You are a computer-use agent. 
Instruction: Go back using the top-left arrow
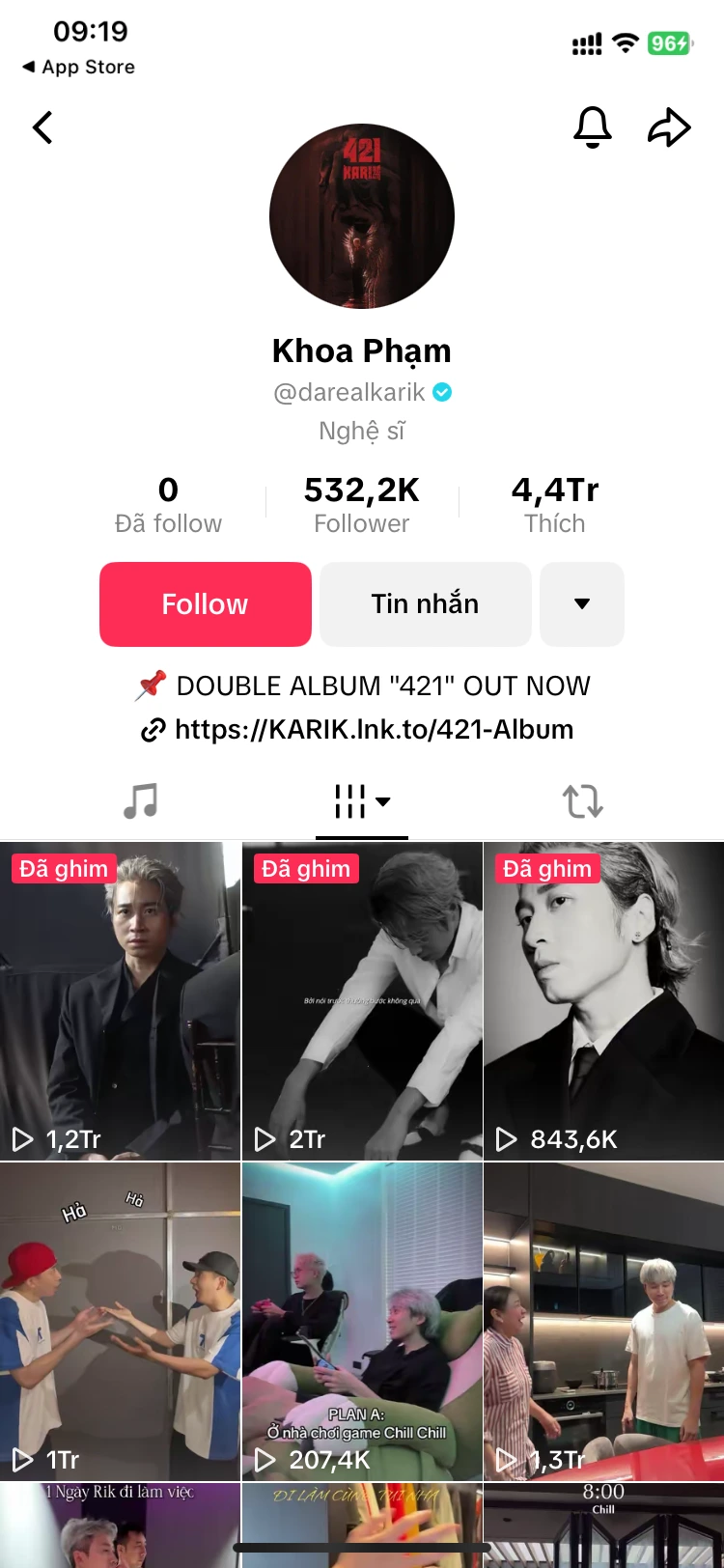(42, 127)
